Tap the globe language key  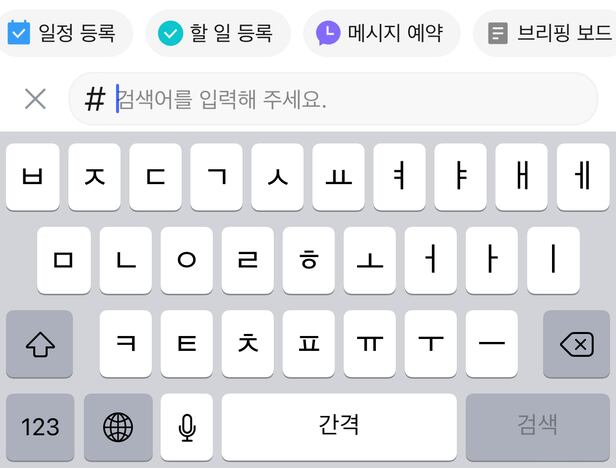(x=118, y=427)
